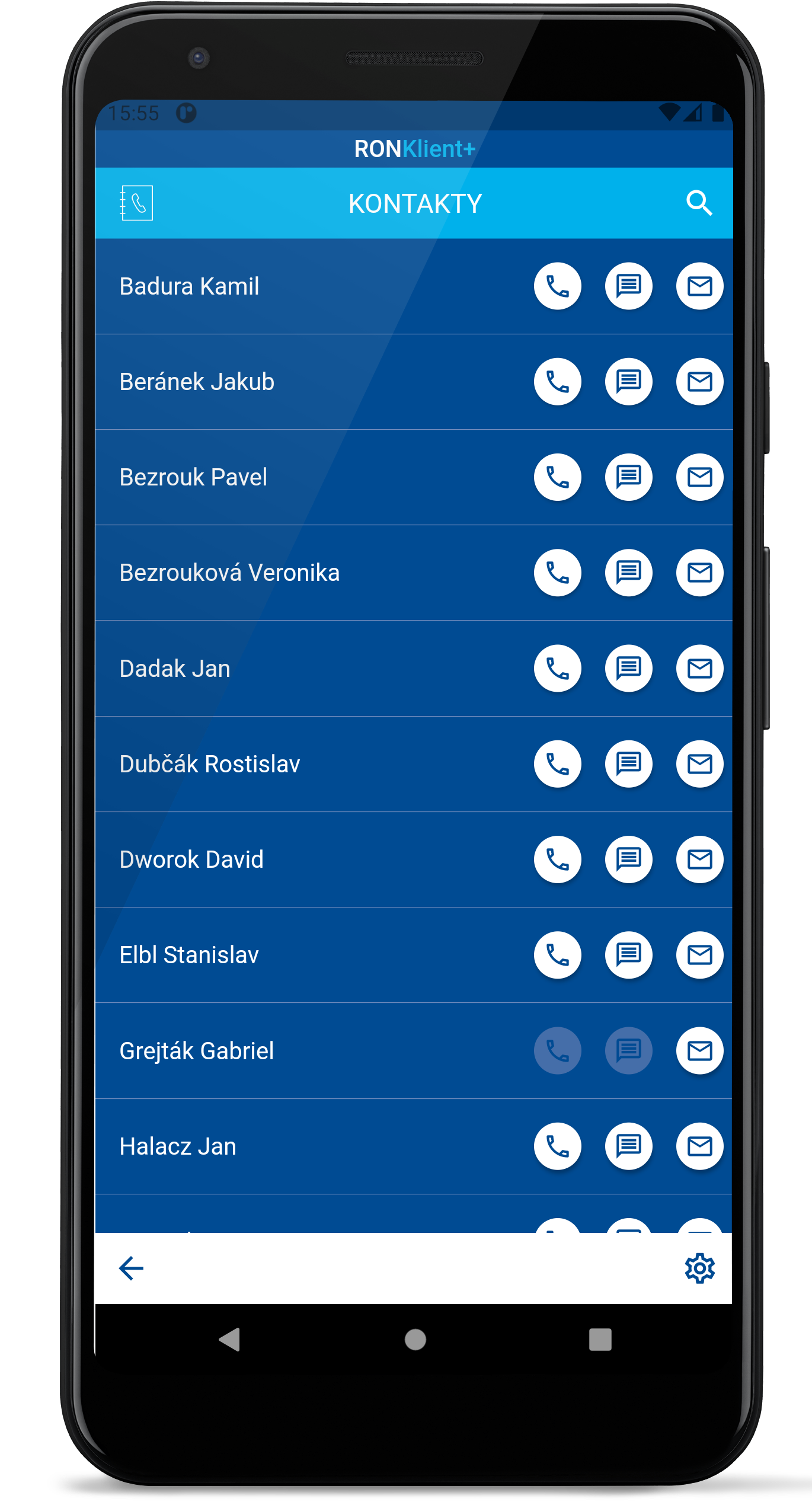Email Dubčák Rostislav
Image resolution: width=812 pixels, height=1502 pixels.
pyautogui.click(x=699, y=764)
